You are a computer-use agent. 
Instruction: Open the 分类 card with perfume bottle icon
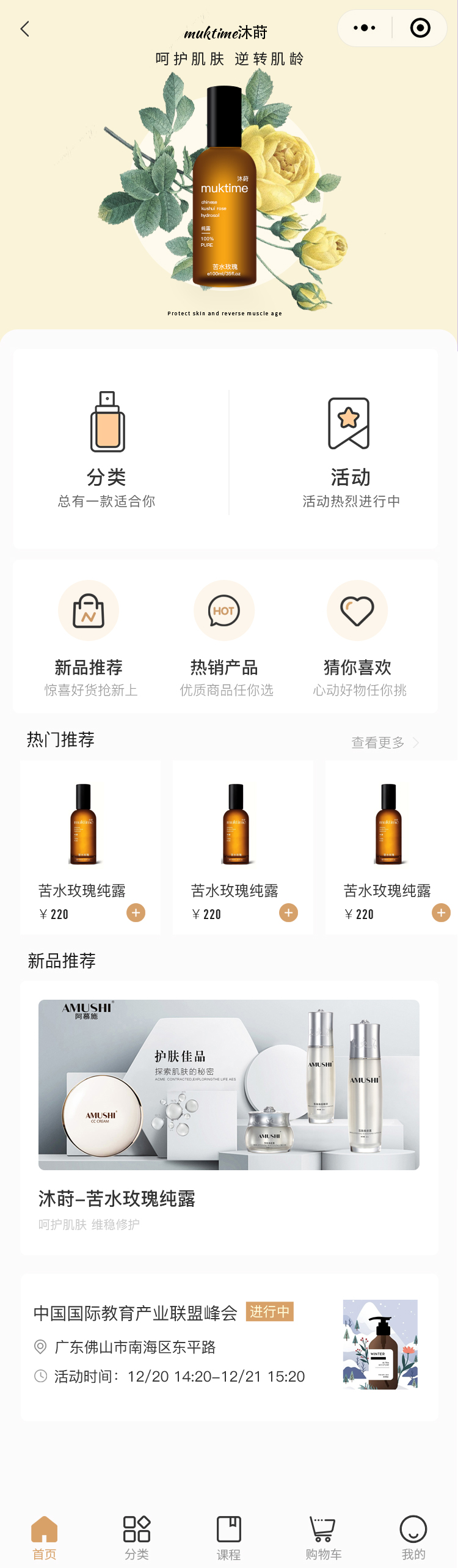pos(107,449)
